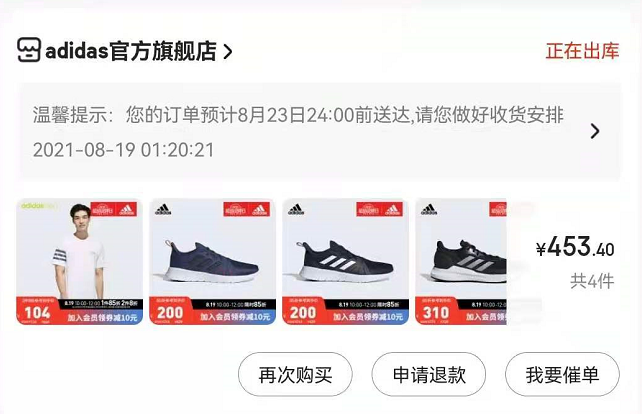Tap 再次购买 to buy again
The width and height of the screenshot is (642, 414).
coord(294,375)
